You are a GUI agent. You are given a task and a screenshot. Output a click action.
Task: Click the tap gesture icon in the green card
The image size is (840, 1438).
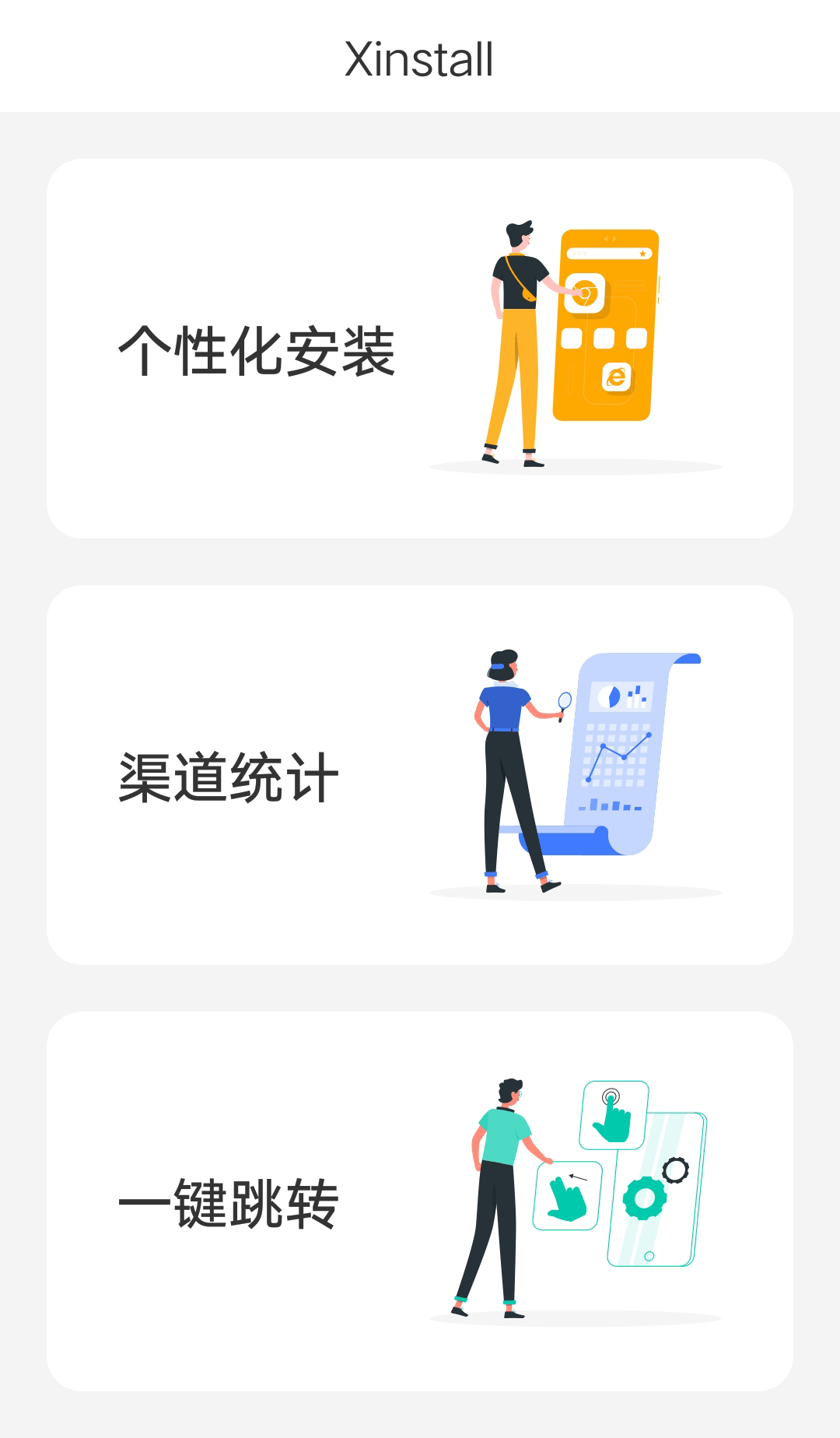(x=614, y=1114)
